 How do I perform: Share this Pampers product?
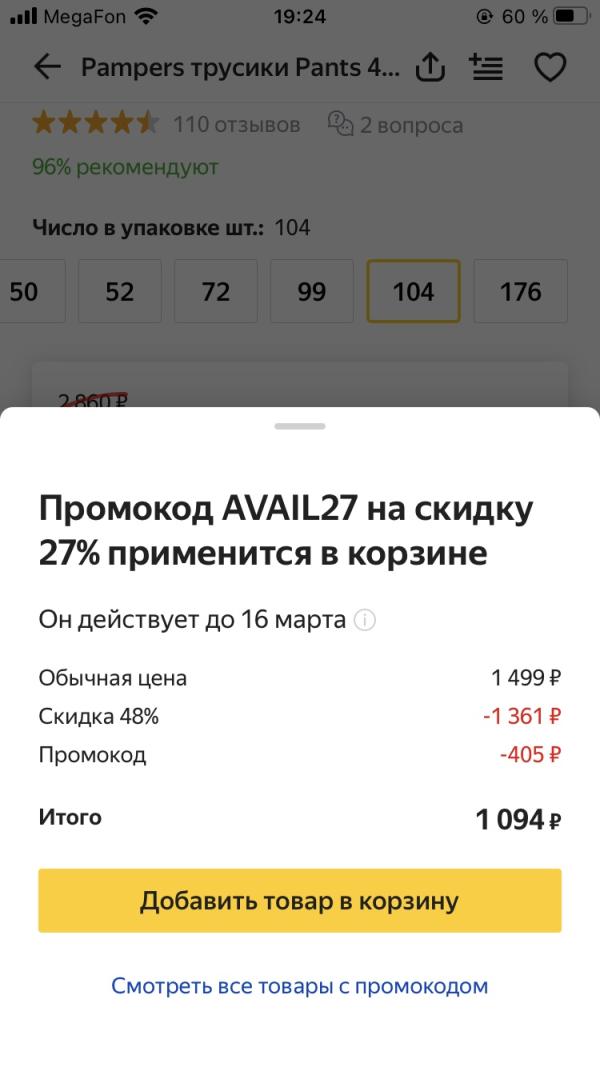coord(429,67)
